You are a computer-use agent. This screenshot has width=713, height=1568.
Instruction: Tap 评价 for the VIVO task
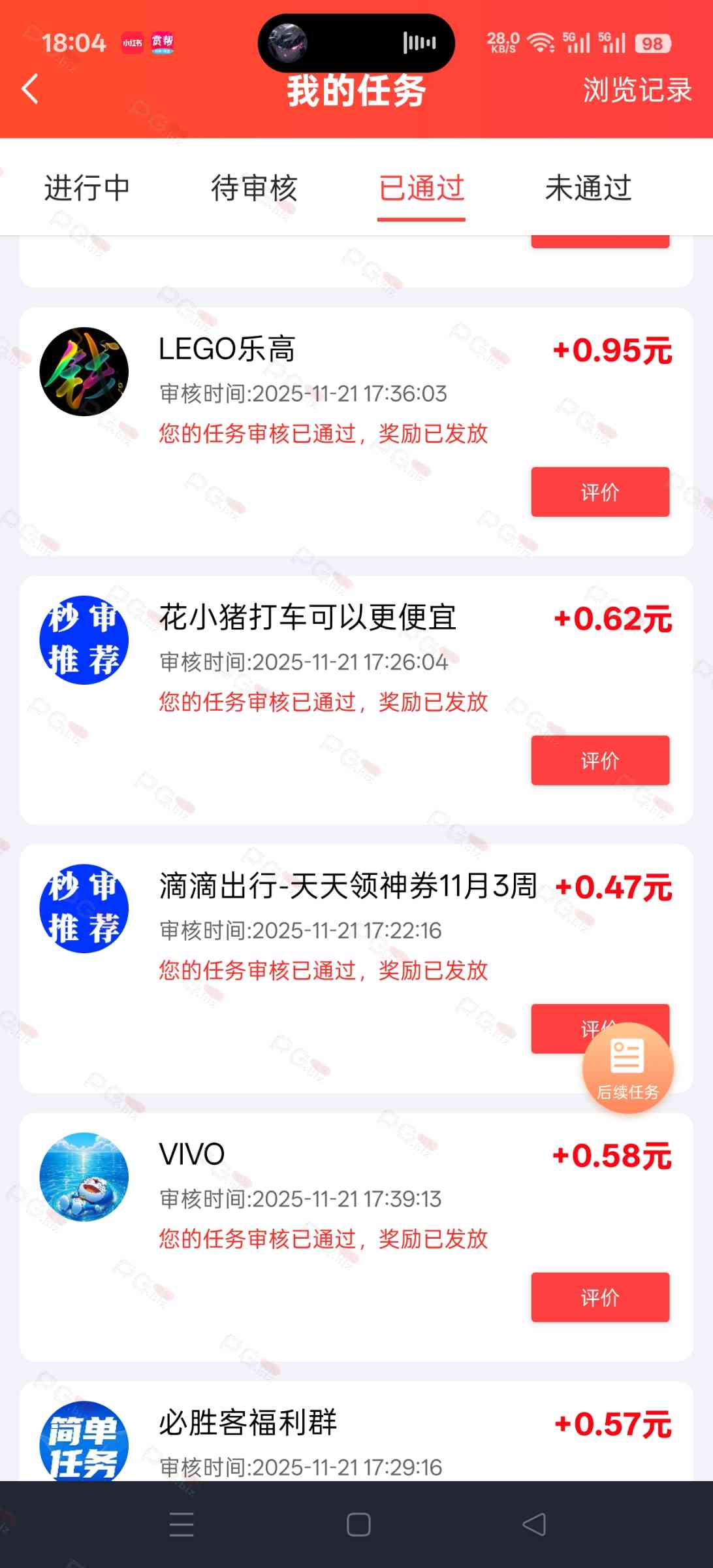(599, 1297)
